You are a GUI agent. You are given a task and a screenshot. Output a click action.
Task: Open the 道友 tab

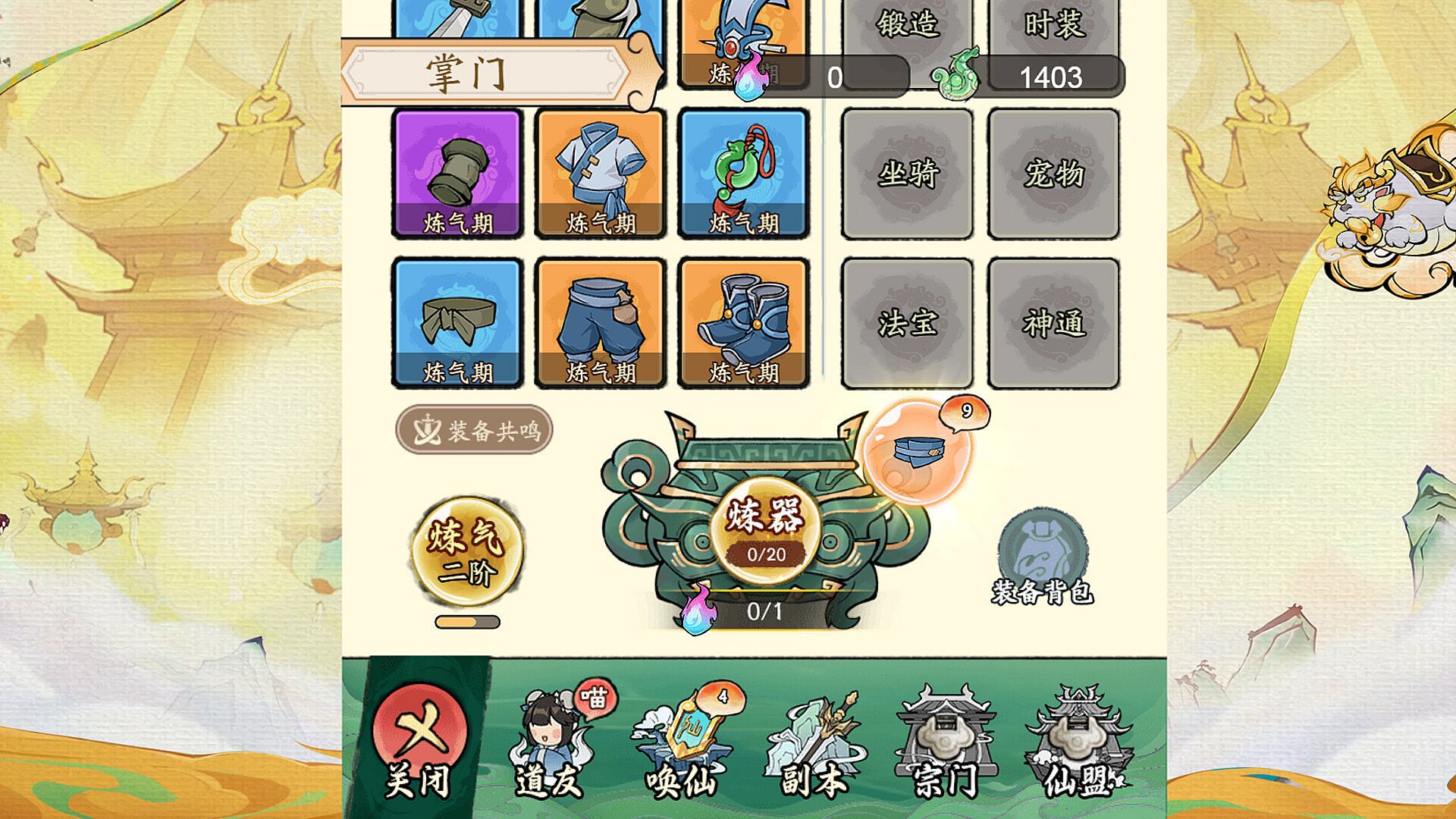(551, 743)
